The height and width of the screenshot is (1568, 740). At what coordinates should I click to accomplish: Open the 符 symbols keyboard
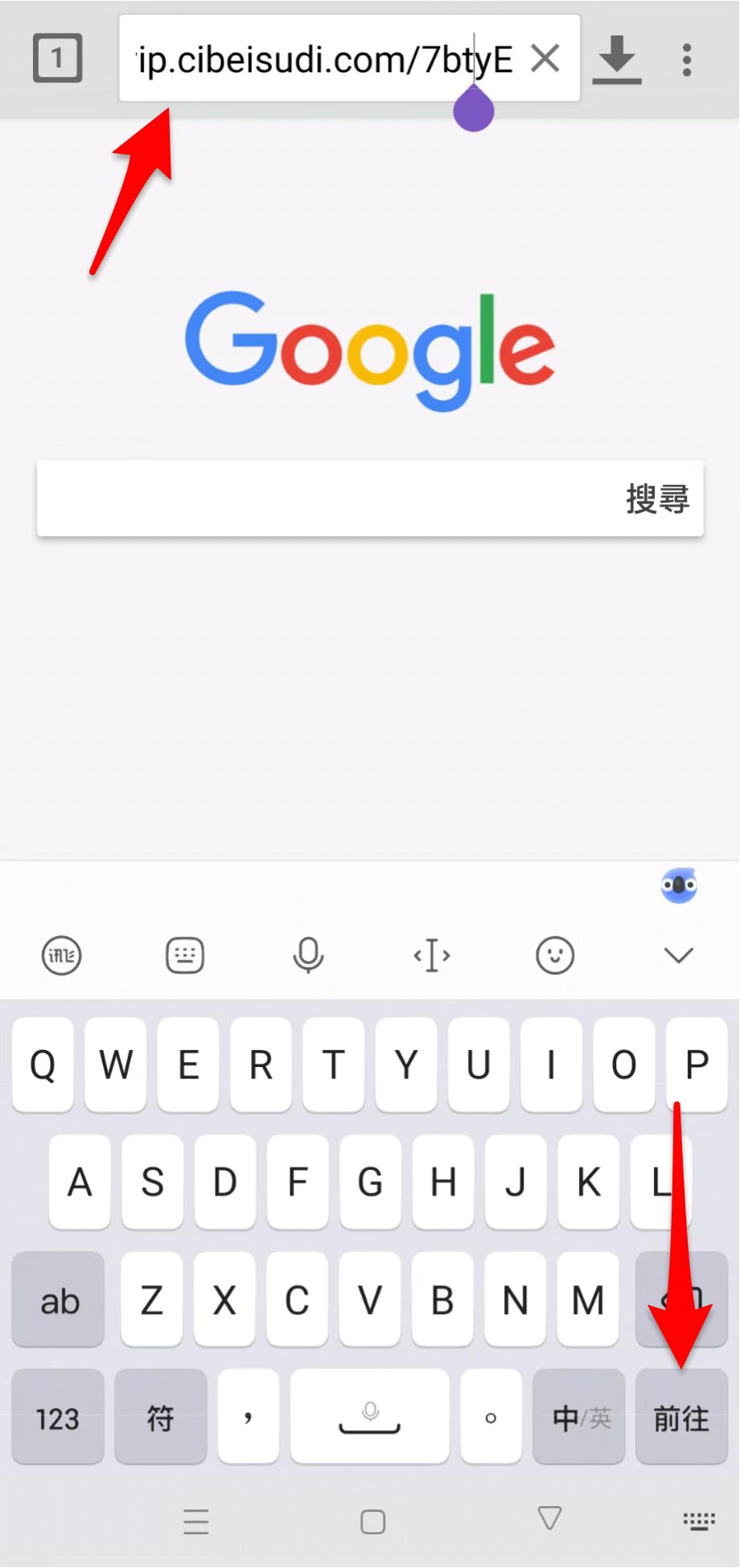pyautogui.click(x=161, y=1418)
